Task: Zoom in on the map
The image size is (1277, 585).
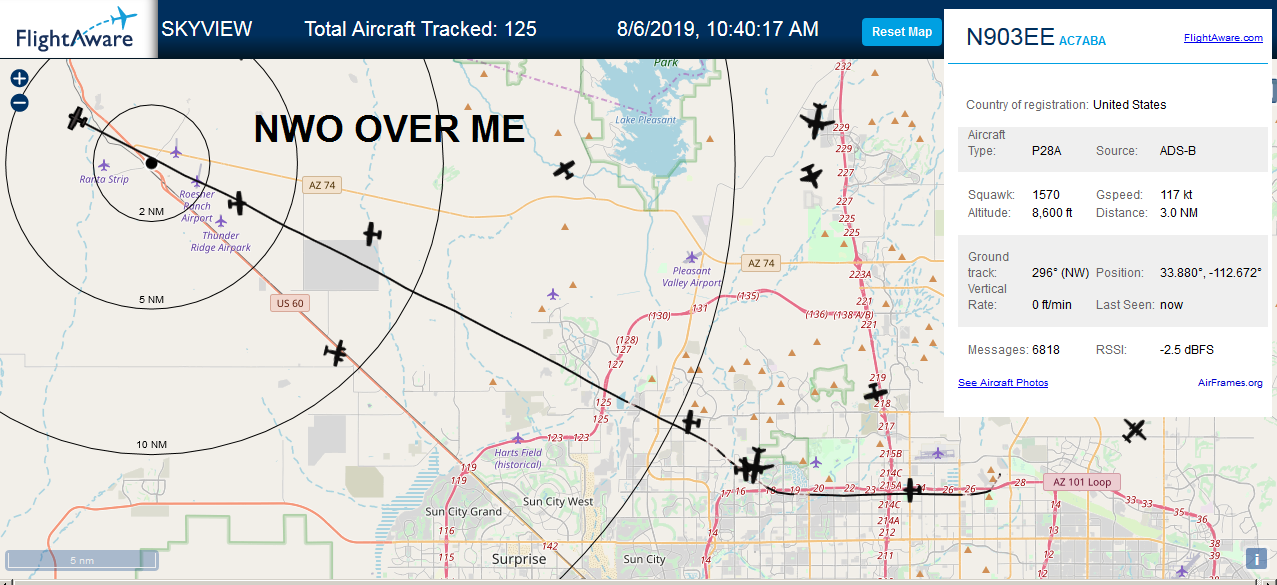Action: coord(19,78)
